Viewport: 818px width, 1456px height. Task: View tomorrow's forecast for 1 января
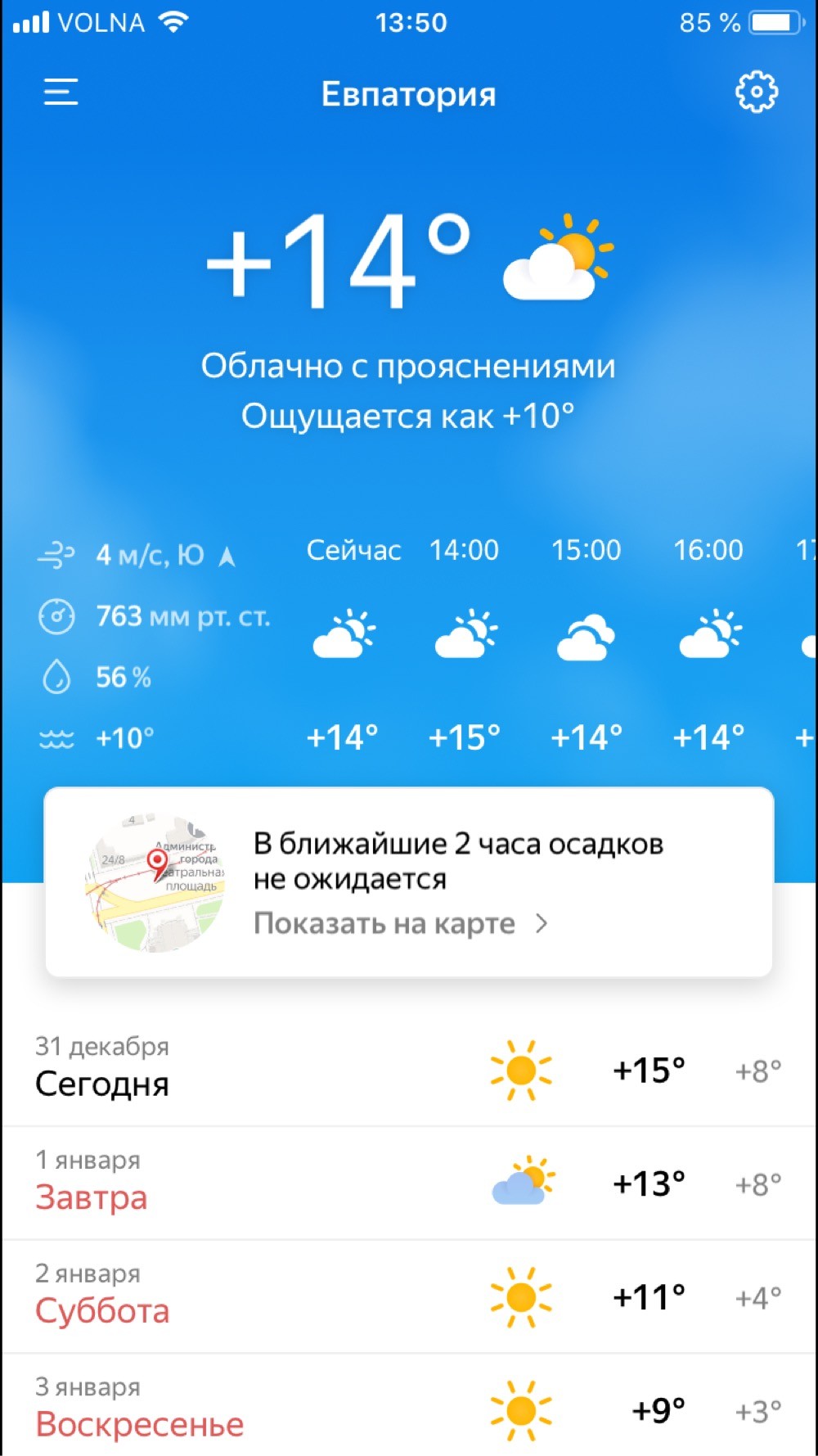[x=409, y=1183]
